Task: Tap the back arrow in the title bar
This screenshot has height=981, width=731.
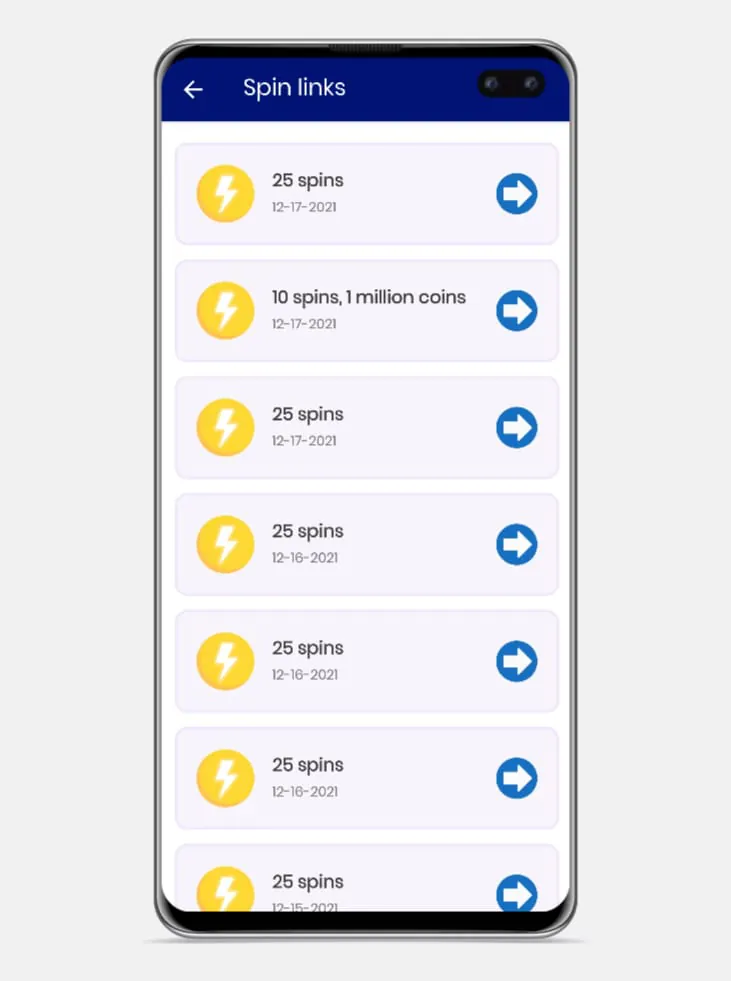Action: pyautogui.click(x=193, y=89)
